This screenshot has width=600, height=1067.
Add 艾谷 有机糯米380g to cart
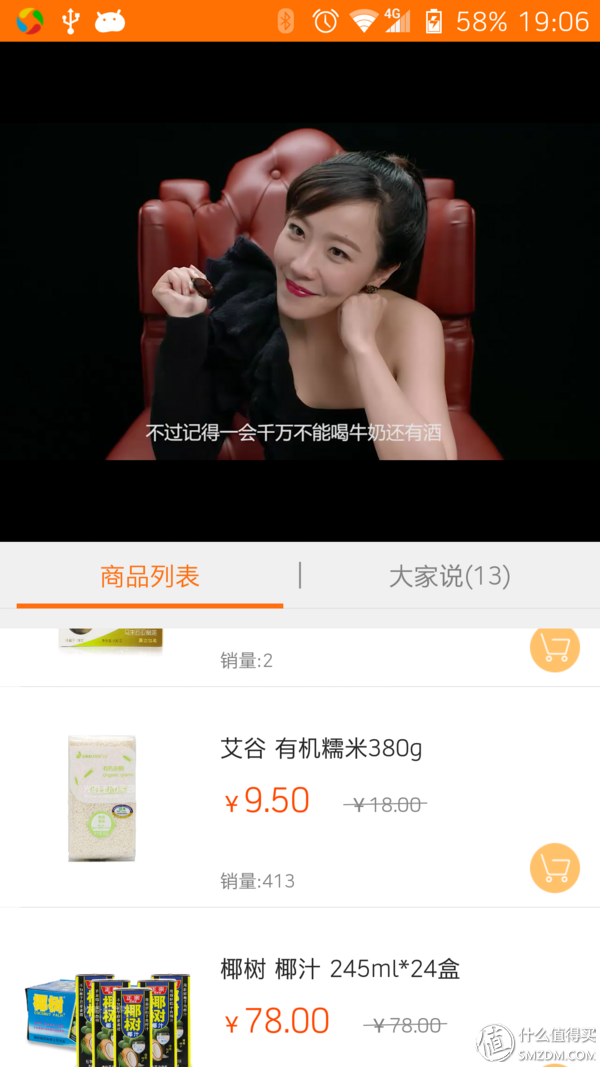(x=554, y=868)
